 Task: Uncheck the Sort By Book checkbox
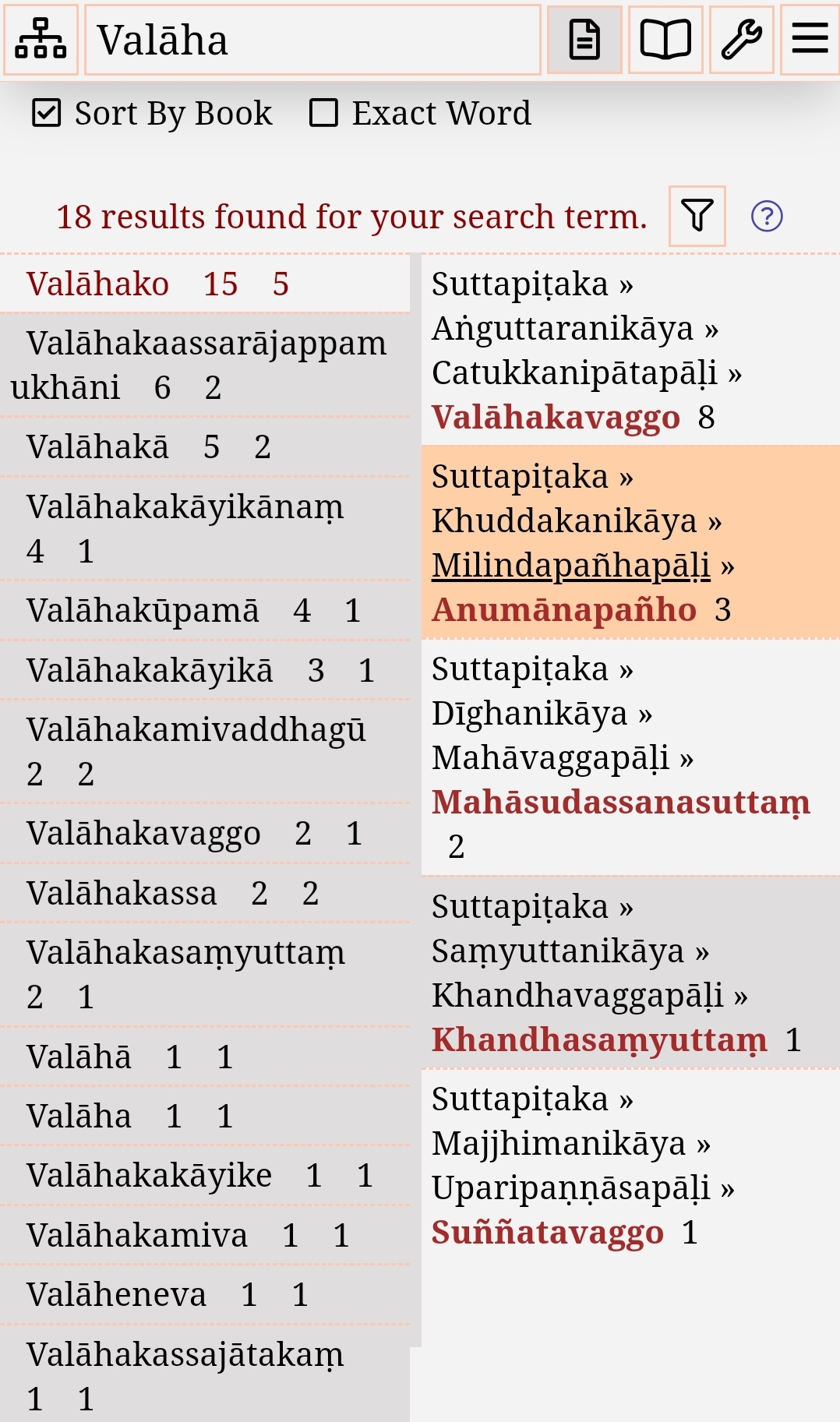47,113
